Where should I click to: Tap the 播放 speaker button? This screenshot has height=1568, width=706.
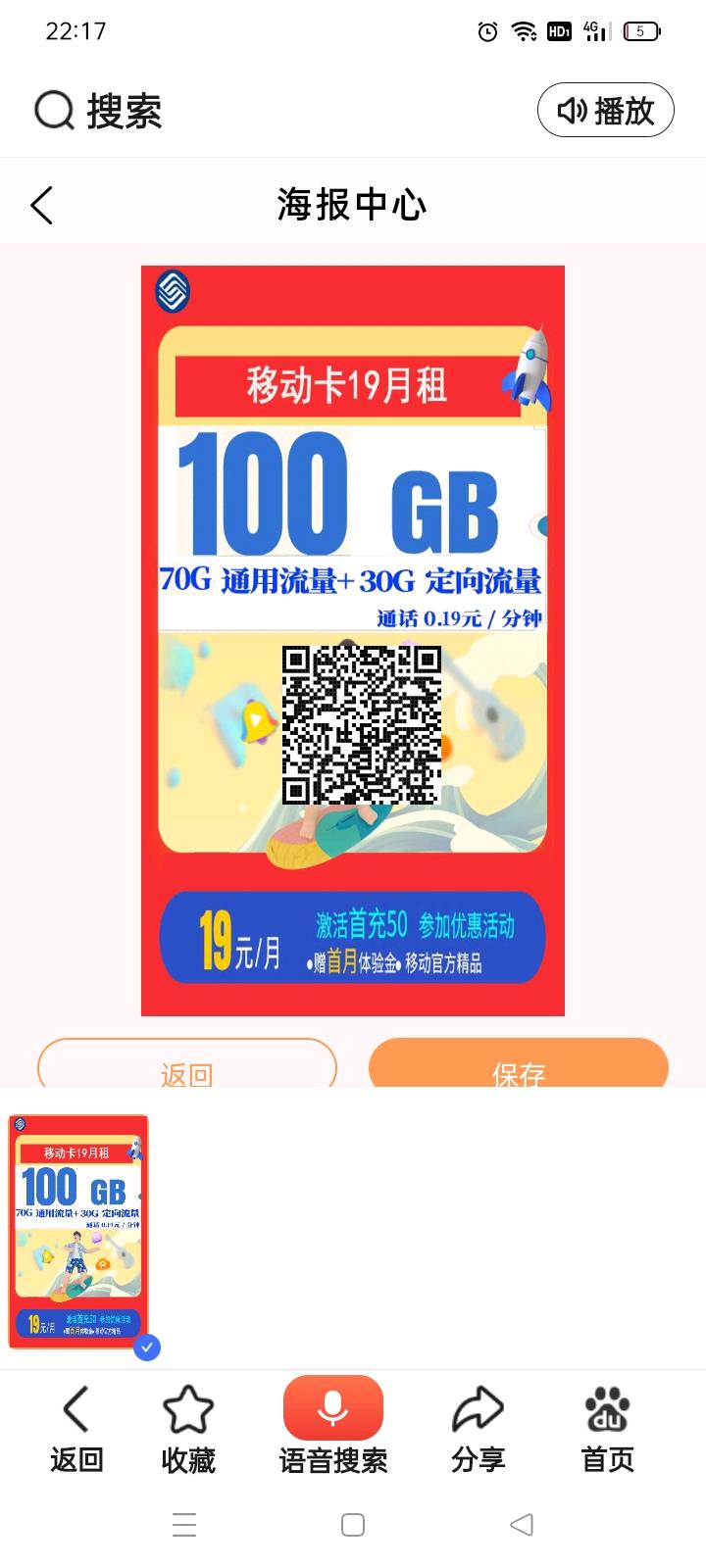pos(605,111)
